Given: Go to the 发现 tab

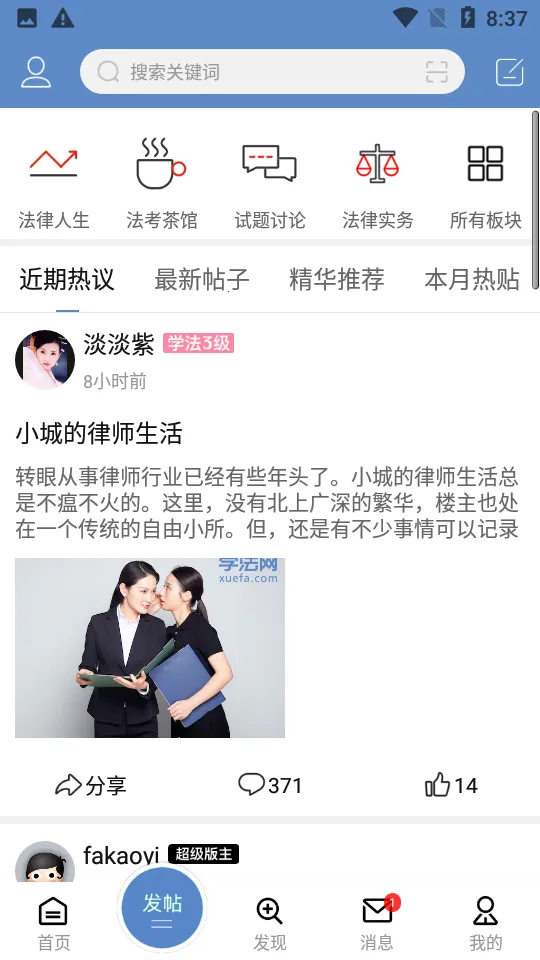Looking at the screenshot, I should (270, 924).
